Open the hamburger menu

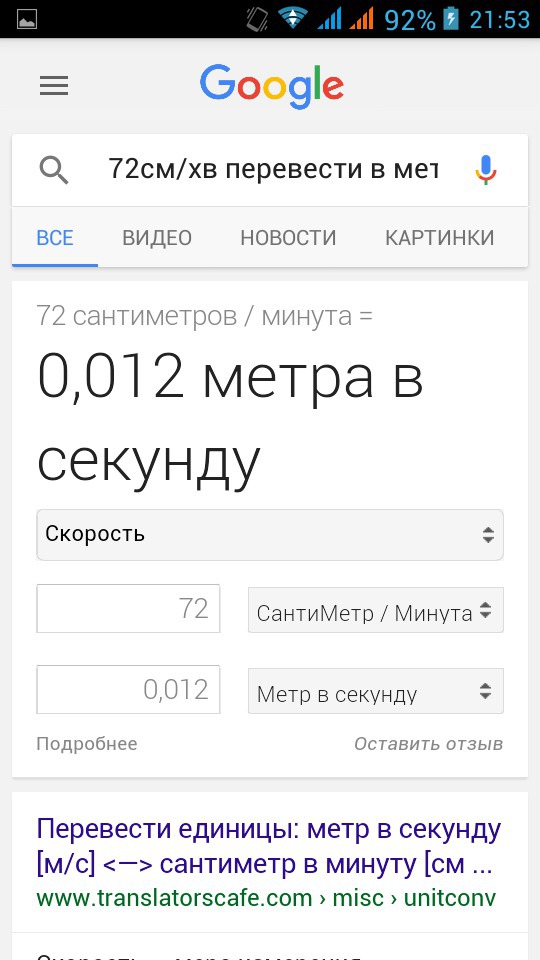54,86
